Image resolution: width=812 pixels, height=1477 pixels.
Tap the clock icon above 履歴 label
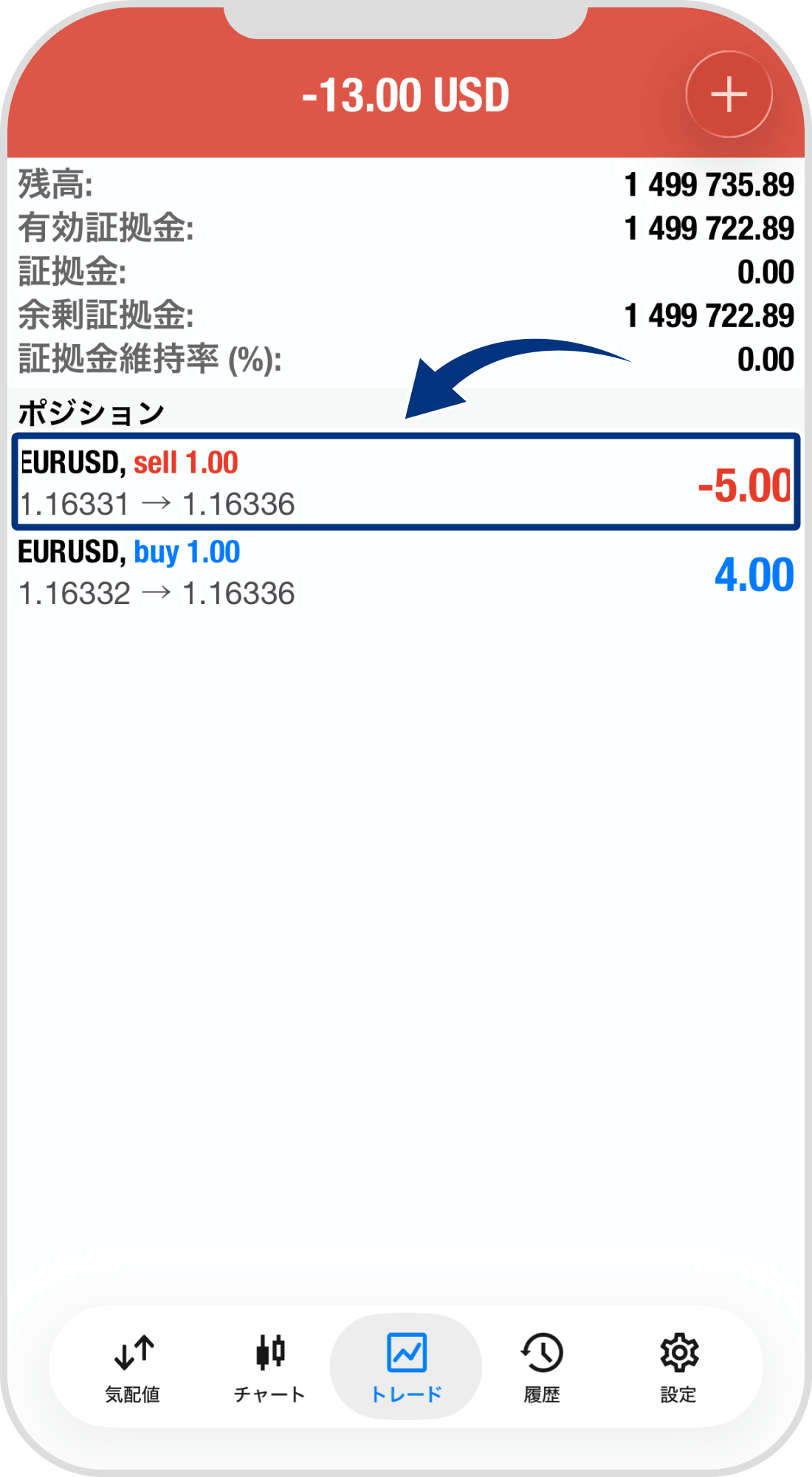point(541,1354)
